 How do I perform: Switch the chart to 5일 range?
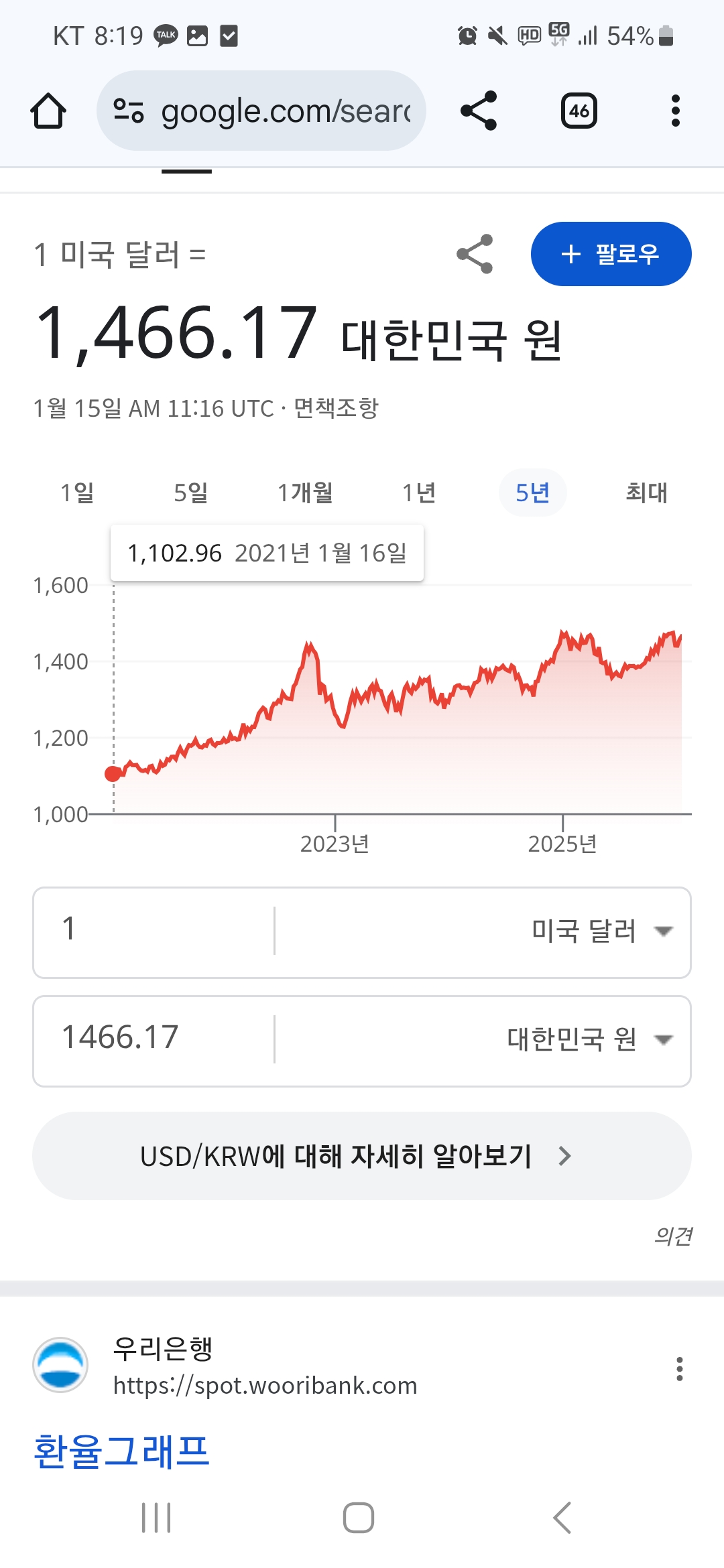pos(191,493)
